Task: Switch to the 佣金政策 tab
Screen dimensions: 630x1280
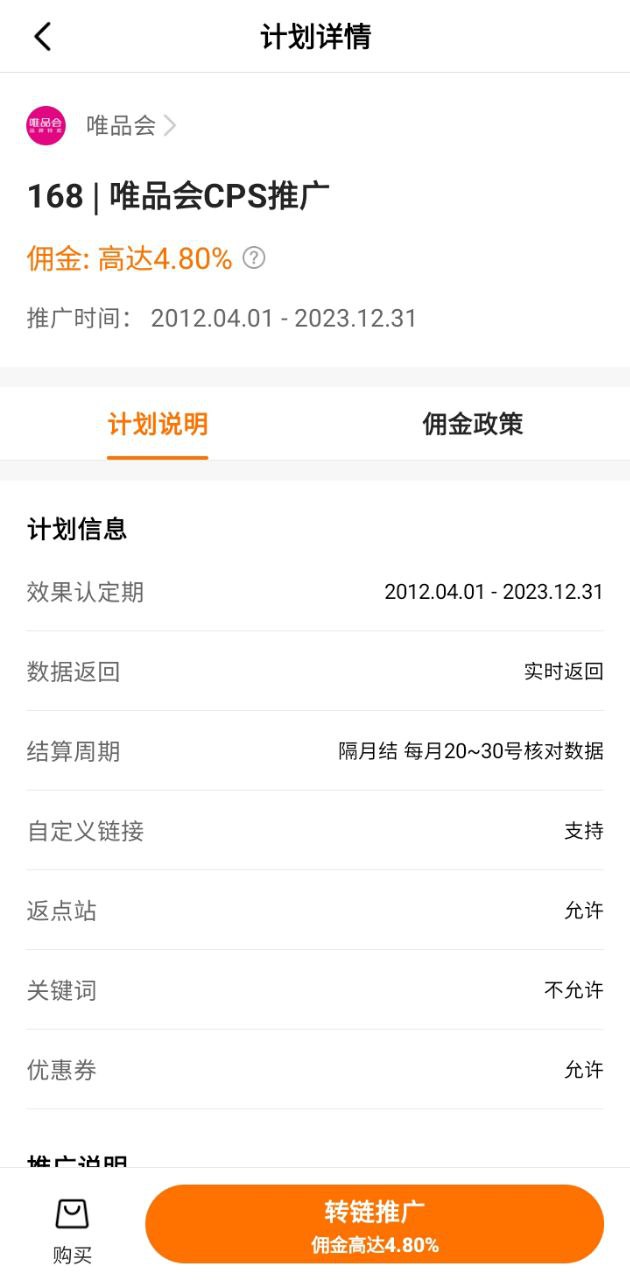Action: click(472, 424)
